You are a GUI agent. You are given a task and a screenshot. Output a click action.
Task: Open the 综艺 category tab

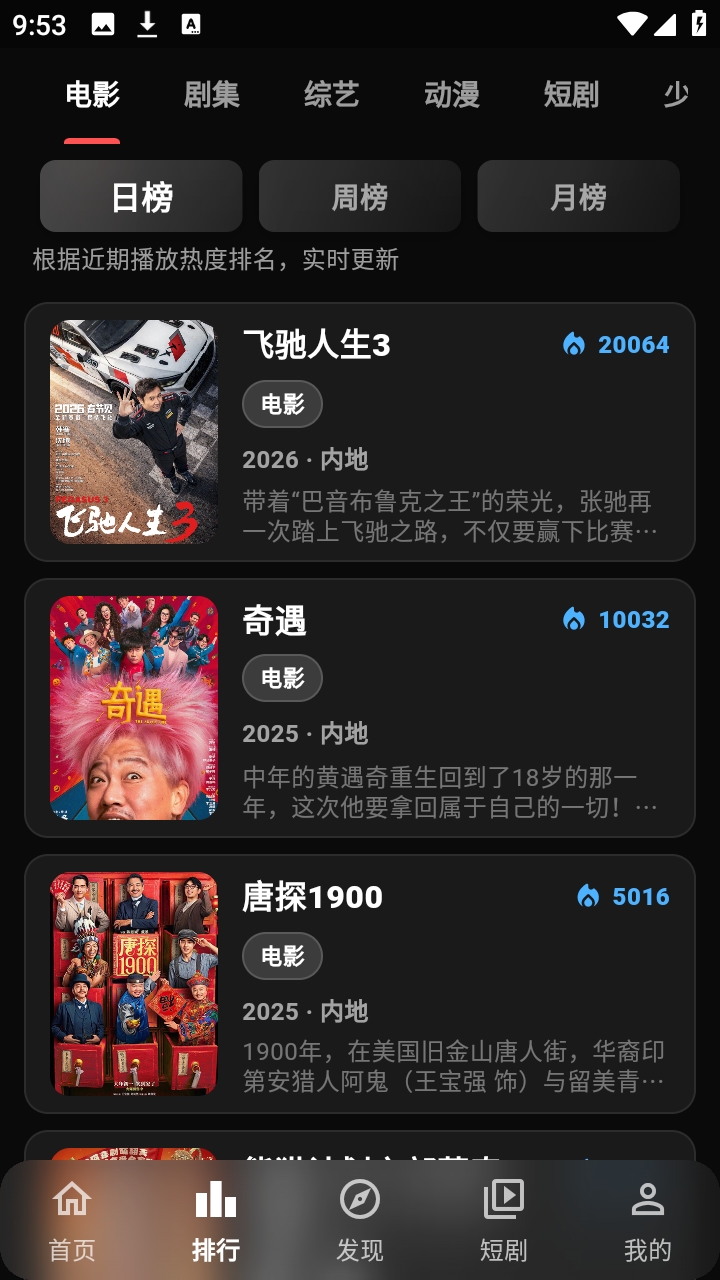click(x=331, y=95)
